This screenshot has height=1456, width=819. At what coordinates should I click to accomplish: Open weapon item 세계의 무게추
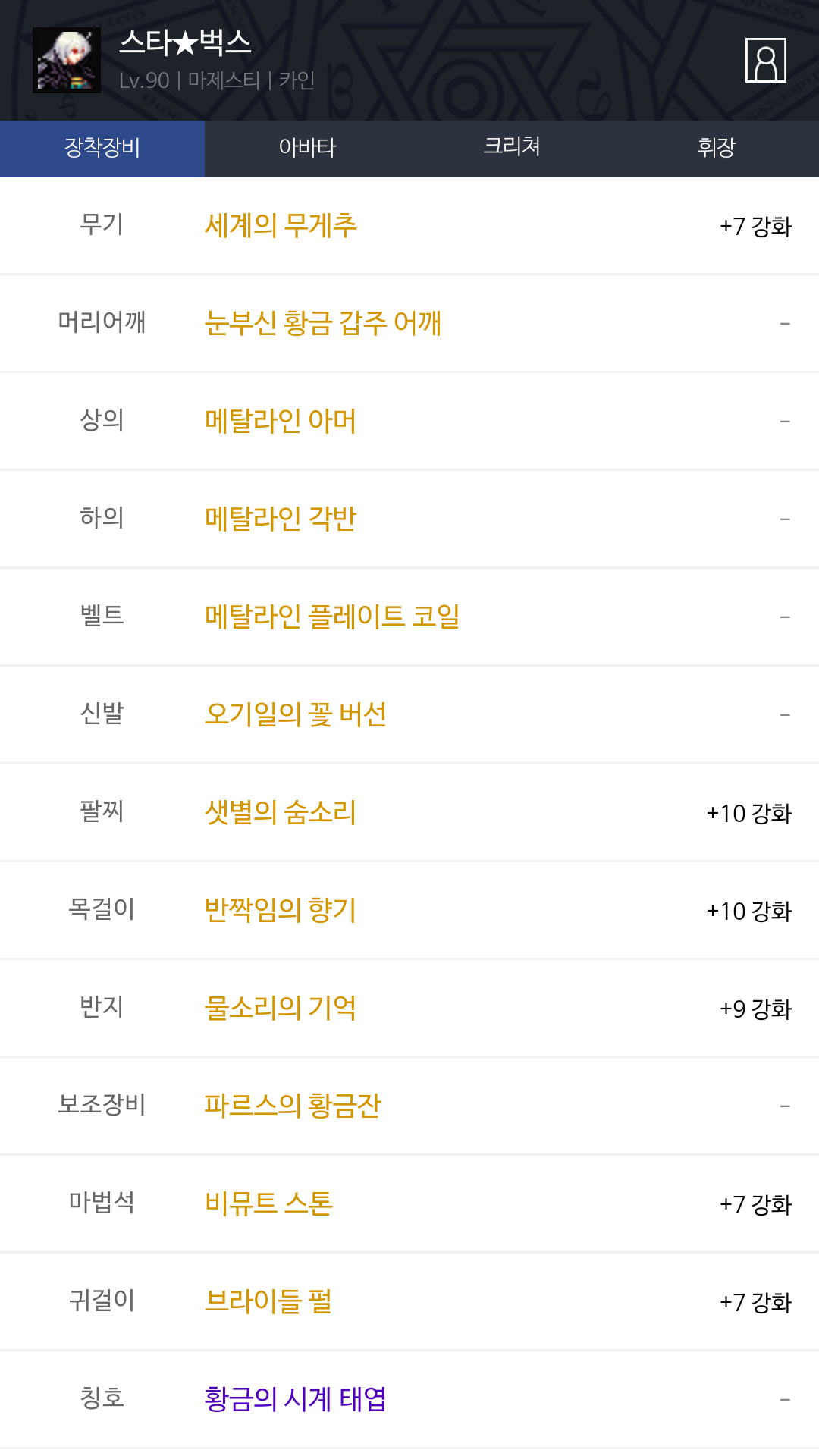click(281, 225)
